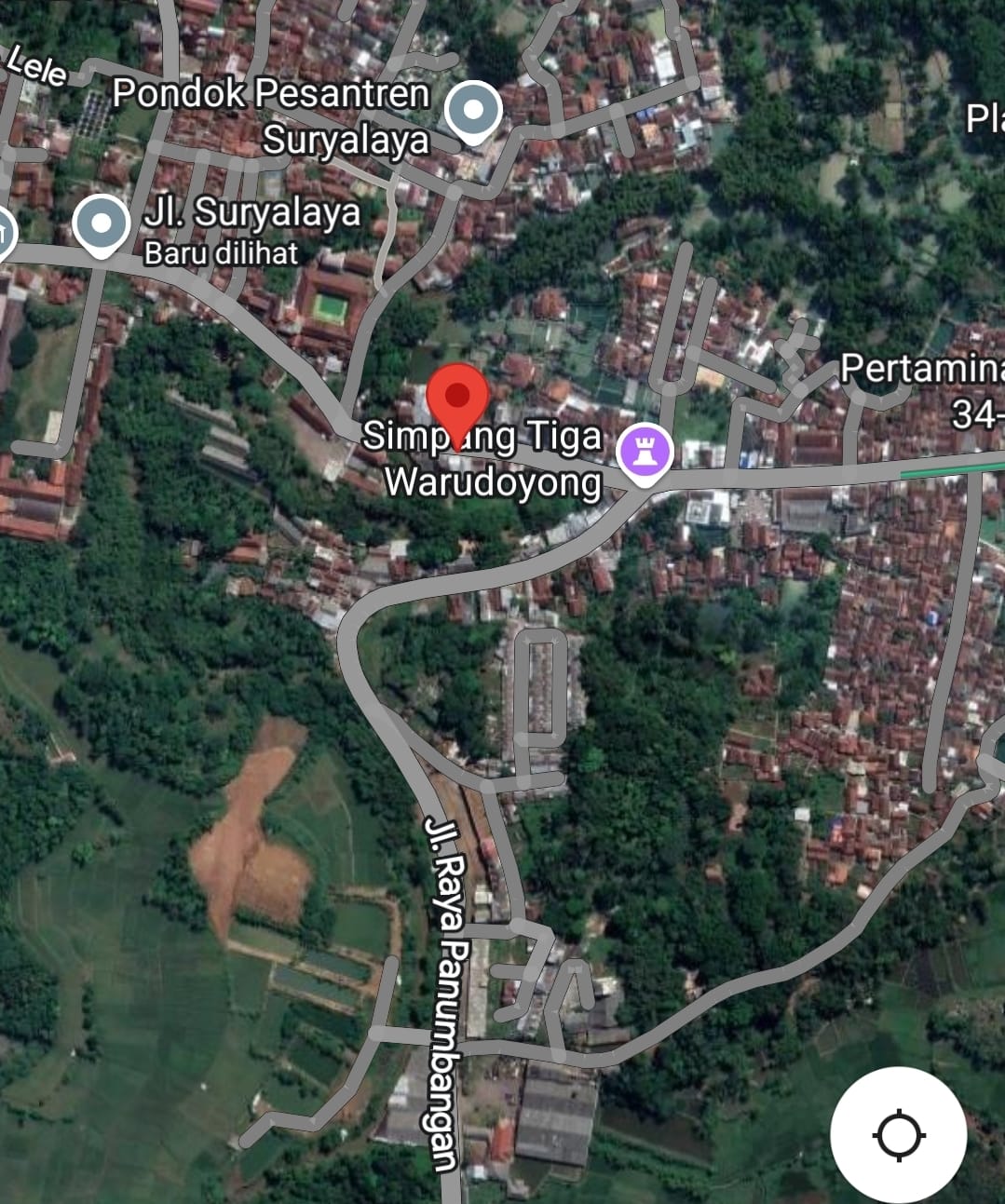The width and height of the screenshot is (1005, 1204).
Task: Center map on my current location
Action: [899, 1134]
